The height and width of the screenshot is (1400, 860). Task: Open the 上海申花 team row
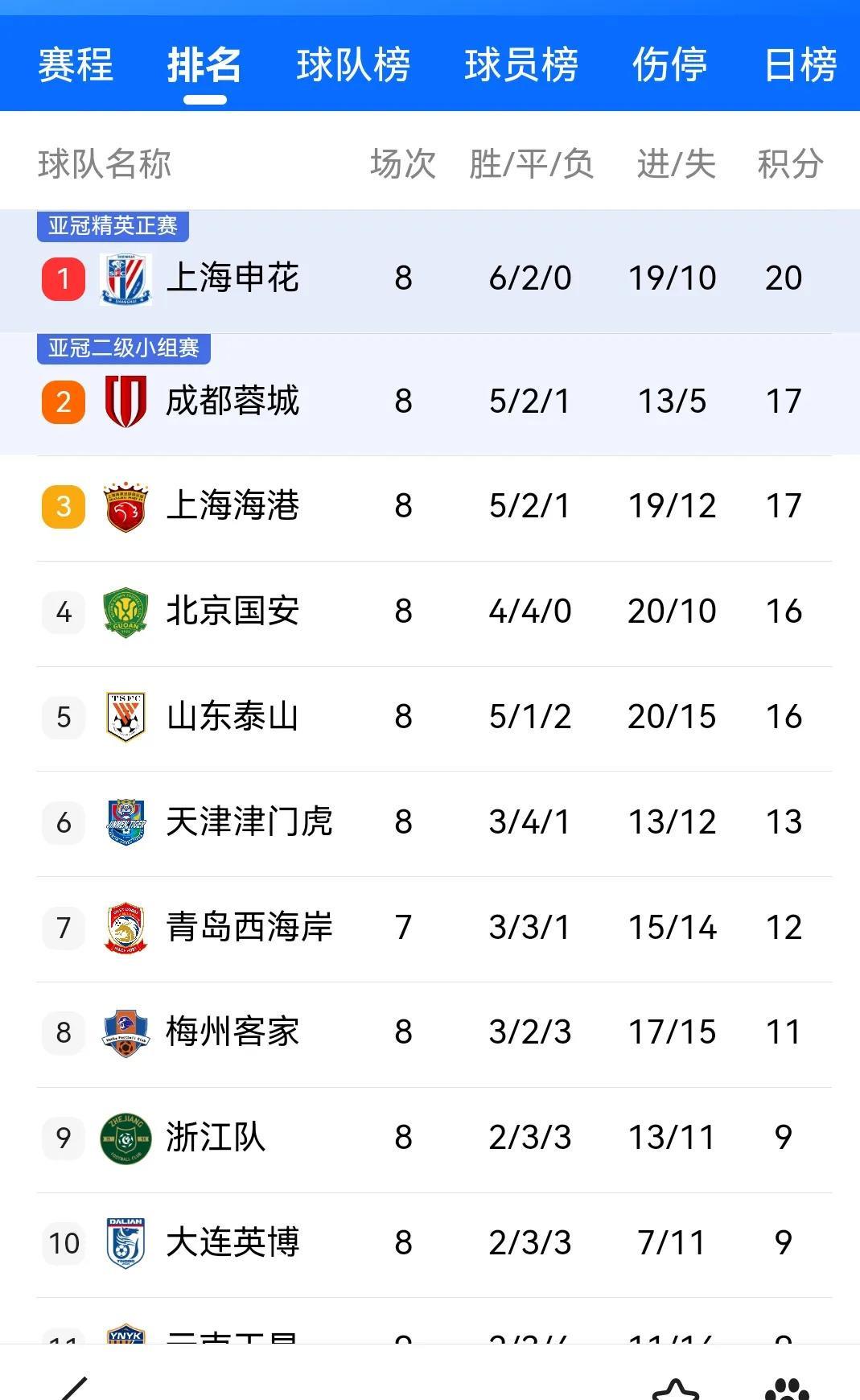232,278
